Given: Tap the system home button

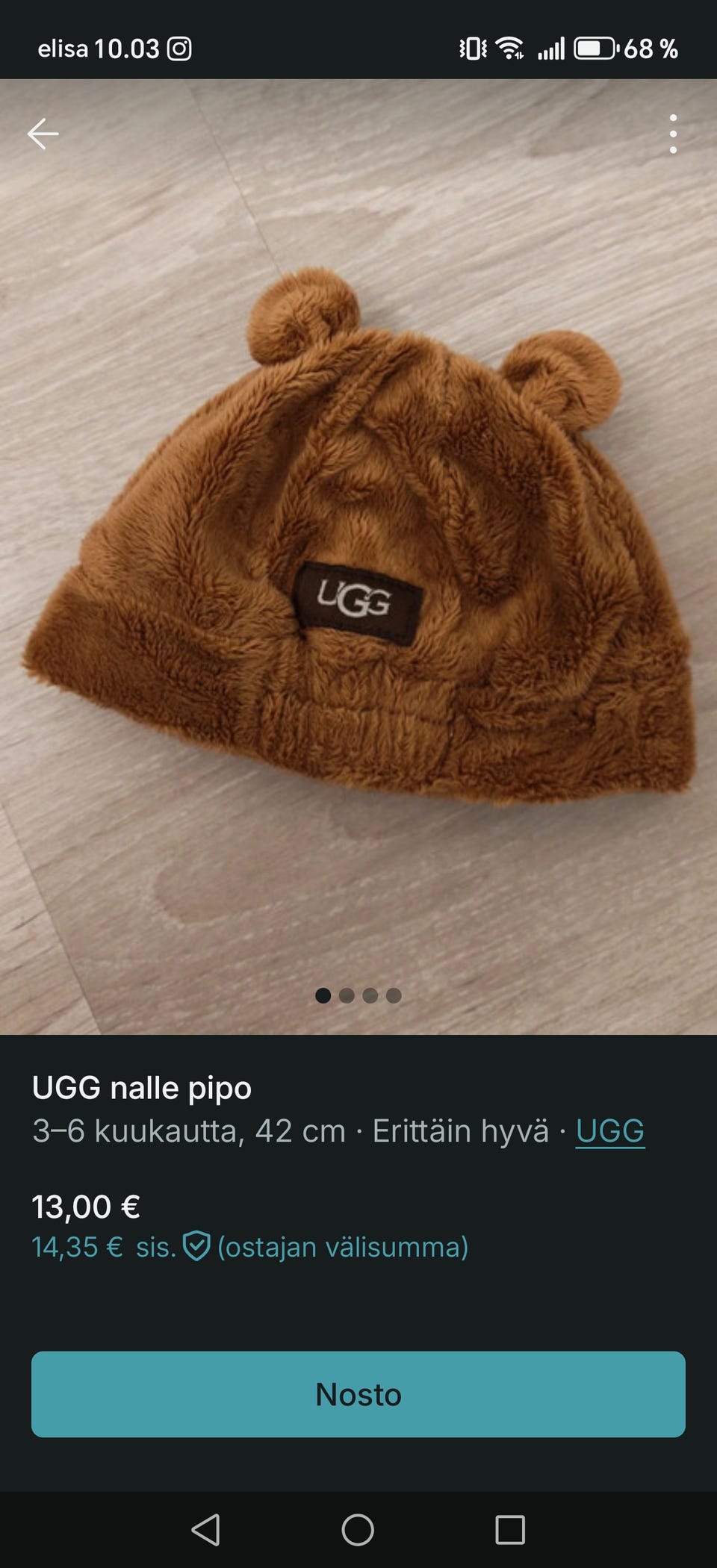Looking at the screenshot, I should (358, 1530).
